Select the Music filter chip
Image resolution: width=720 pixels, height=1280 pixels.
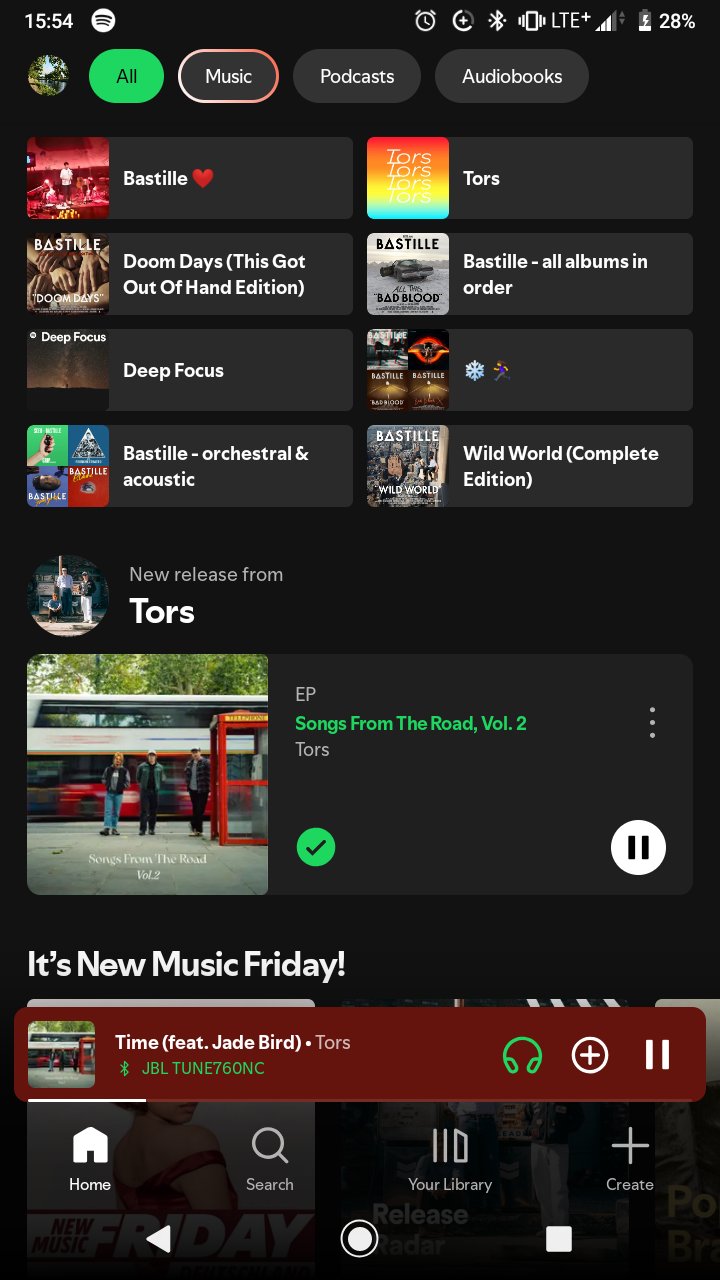point(228,76)
